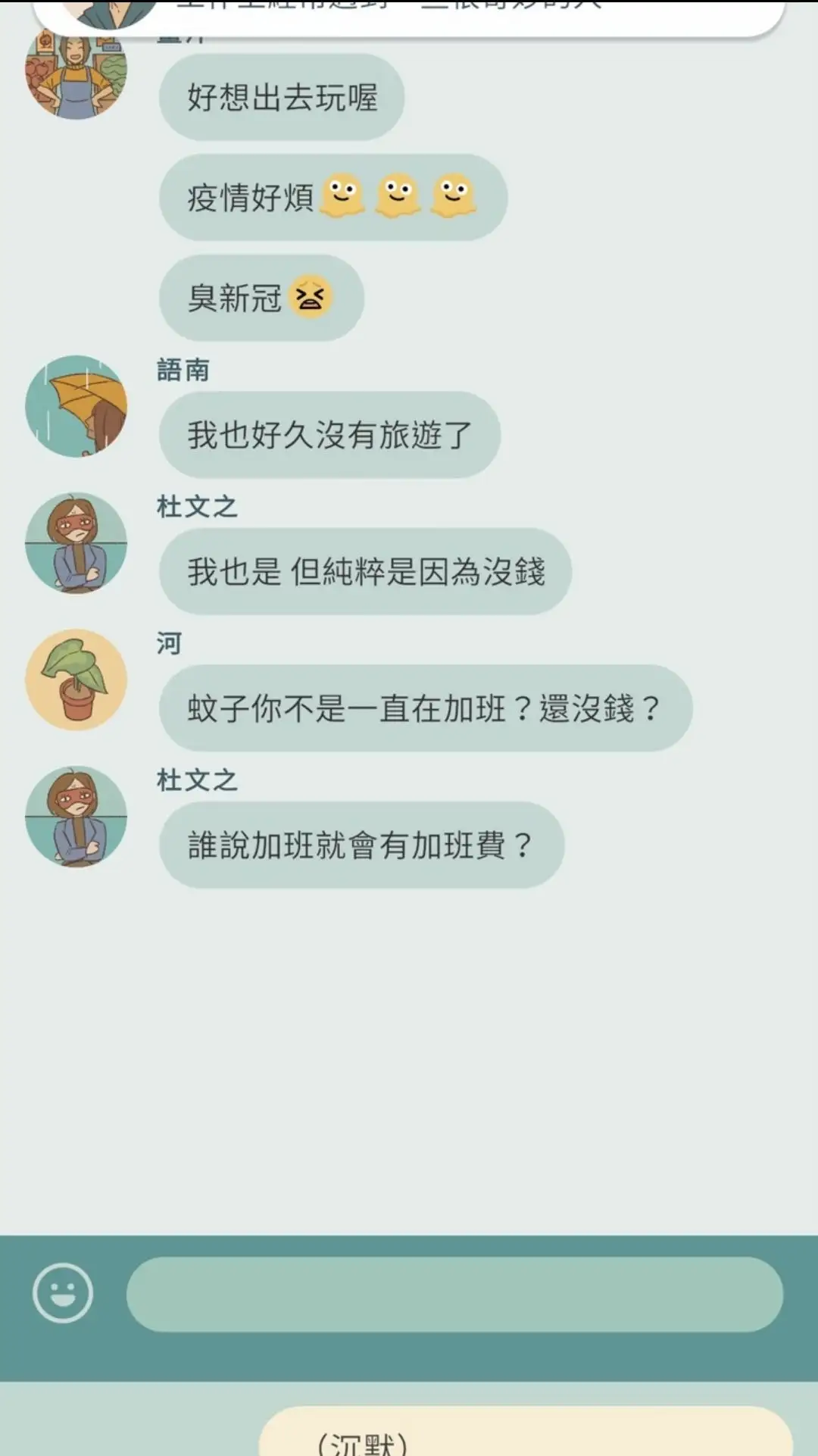818x1456 pixels.
Task: Open the emoji smiley picker
Action: [63, 1292]
